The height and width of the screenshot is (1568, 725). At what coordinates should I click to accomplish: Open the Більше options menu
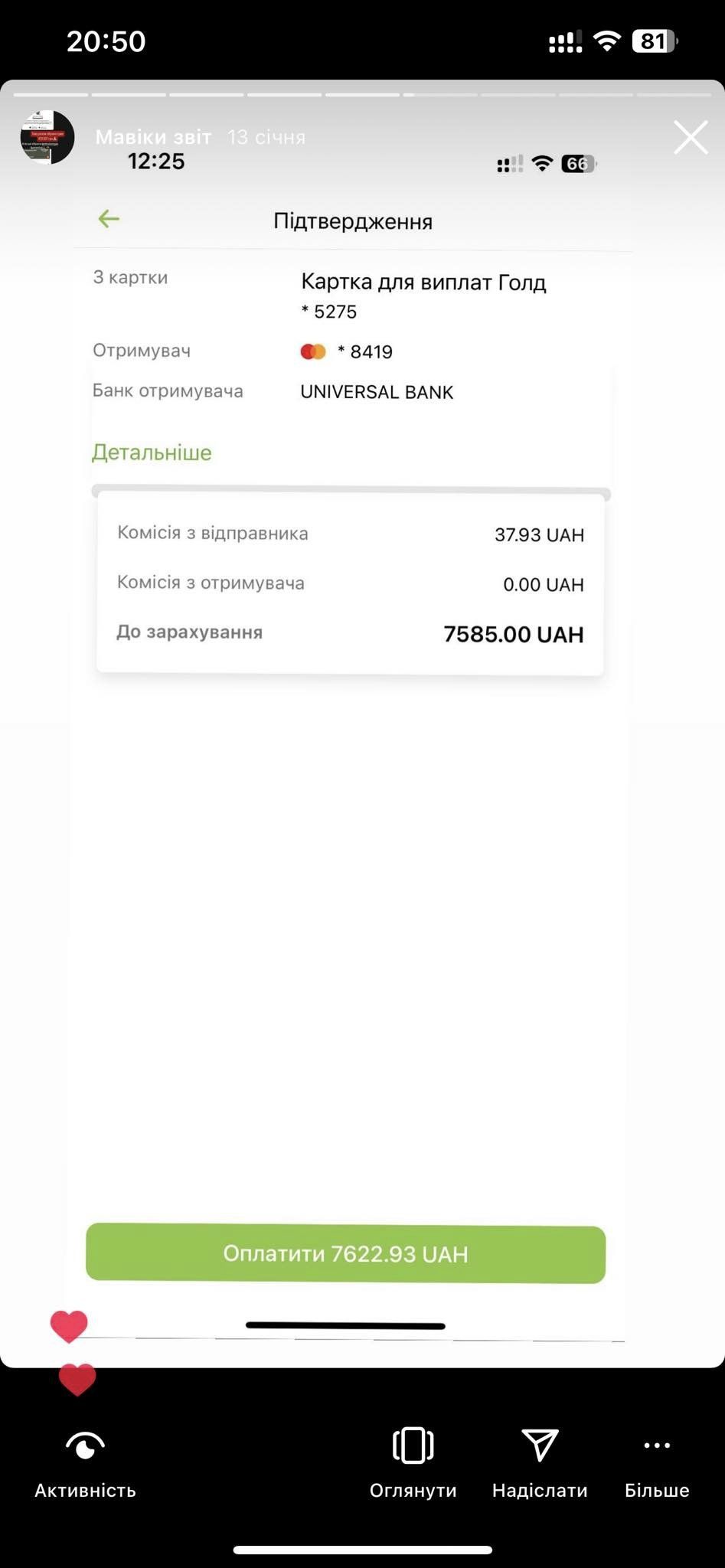point(657,1462)
